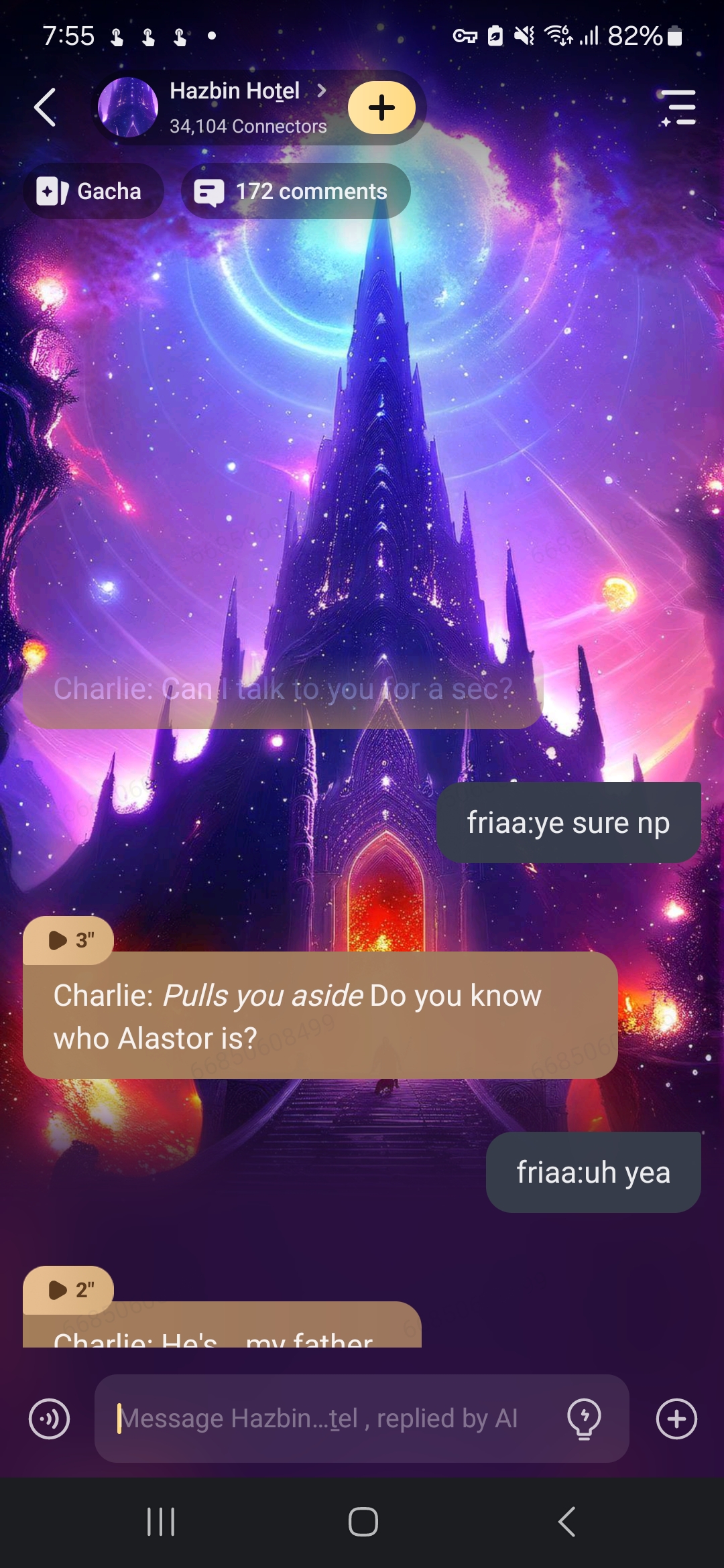Open the plus attachments menu beside input
Viewport: 724px width, 1568px height.
pyautogui.click(x=676, y=1419)
